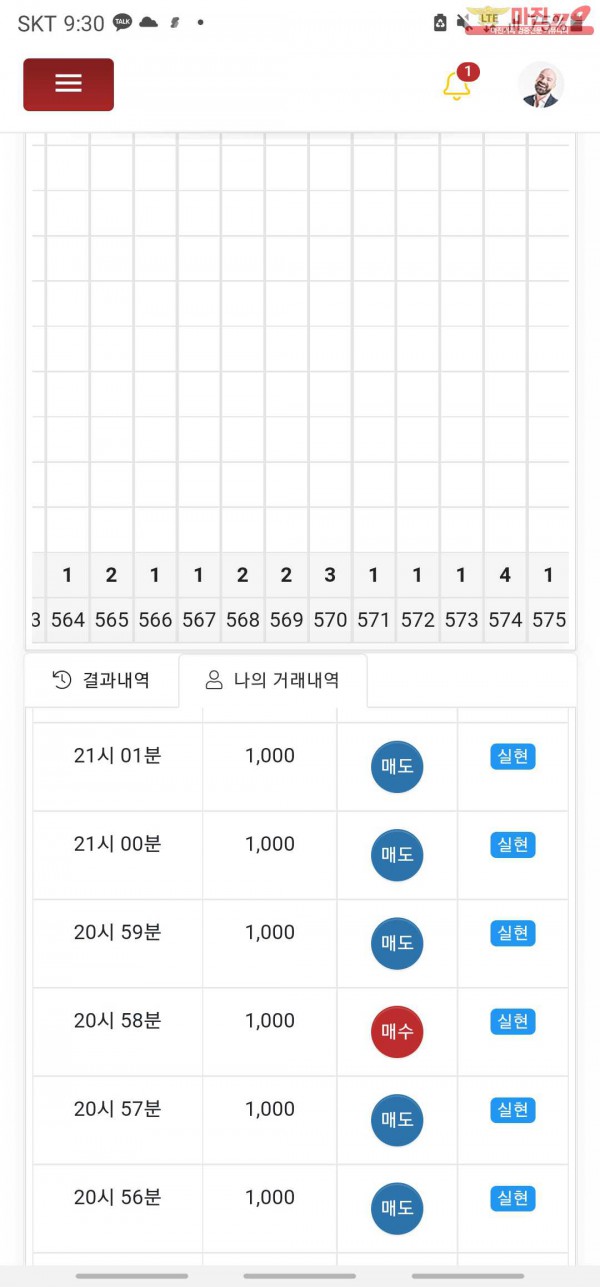Open the notifications bell
600x1287 pixels.
(x=457, y=85)
